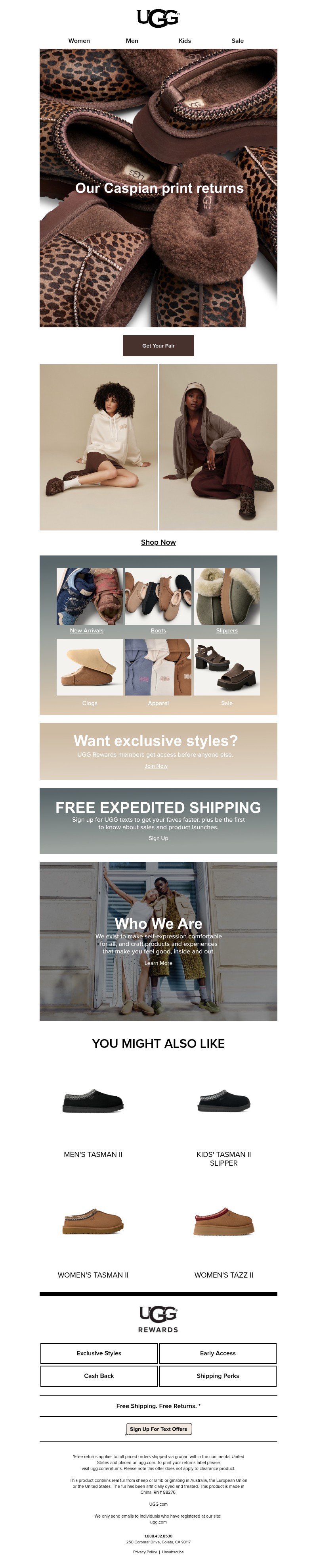Open the Men category link
Screen dimensions: 317x1568
(x=132, y=41)
